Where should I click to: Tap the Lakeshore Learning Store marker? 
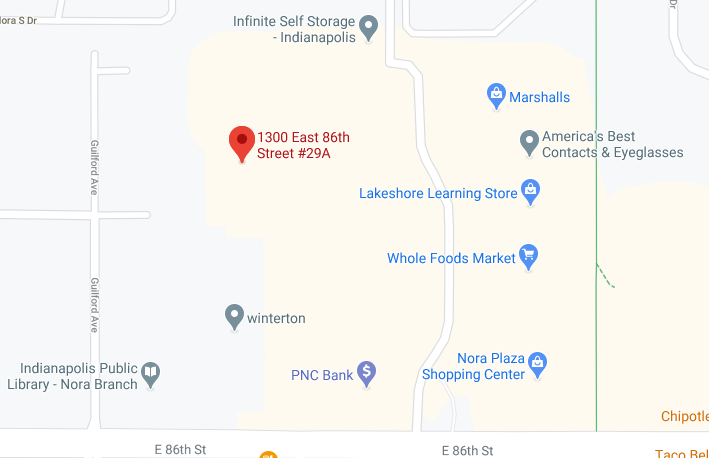pos(530,190)
